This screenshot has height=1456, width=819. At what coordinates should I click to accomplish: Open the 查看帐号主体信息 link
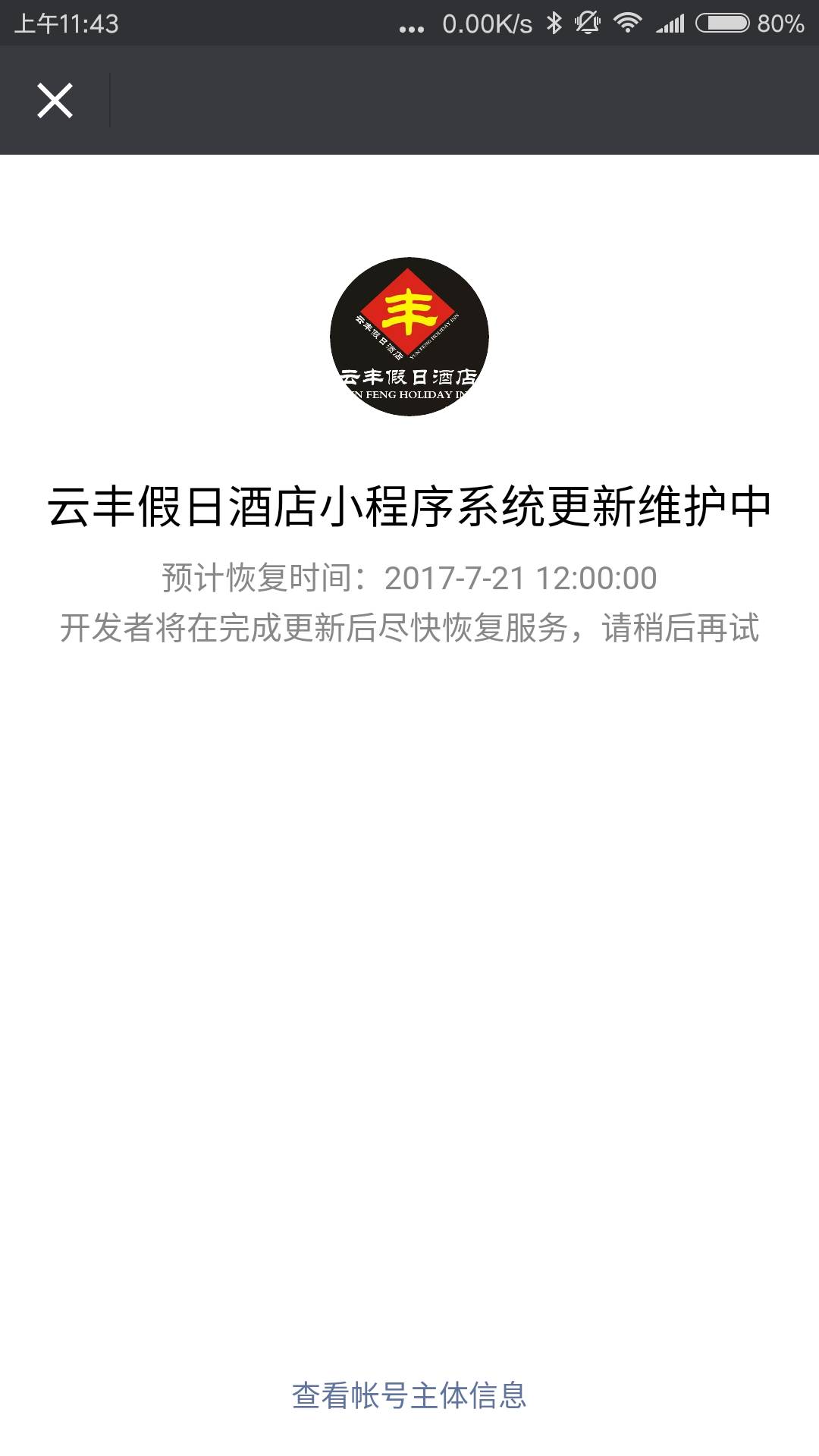(409, 1395)
